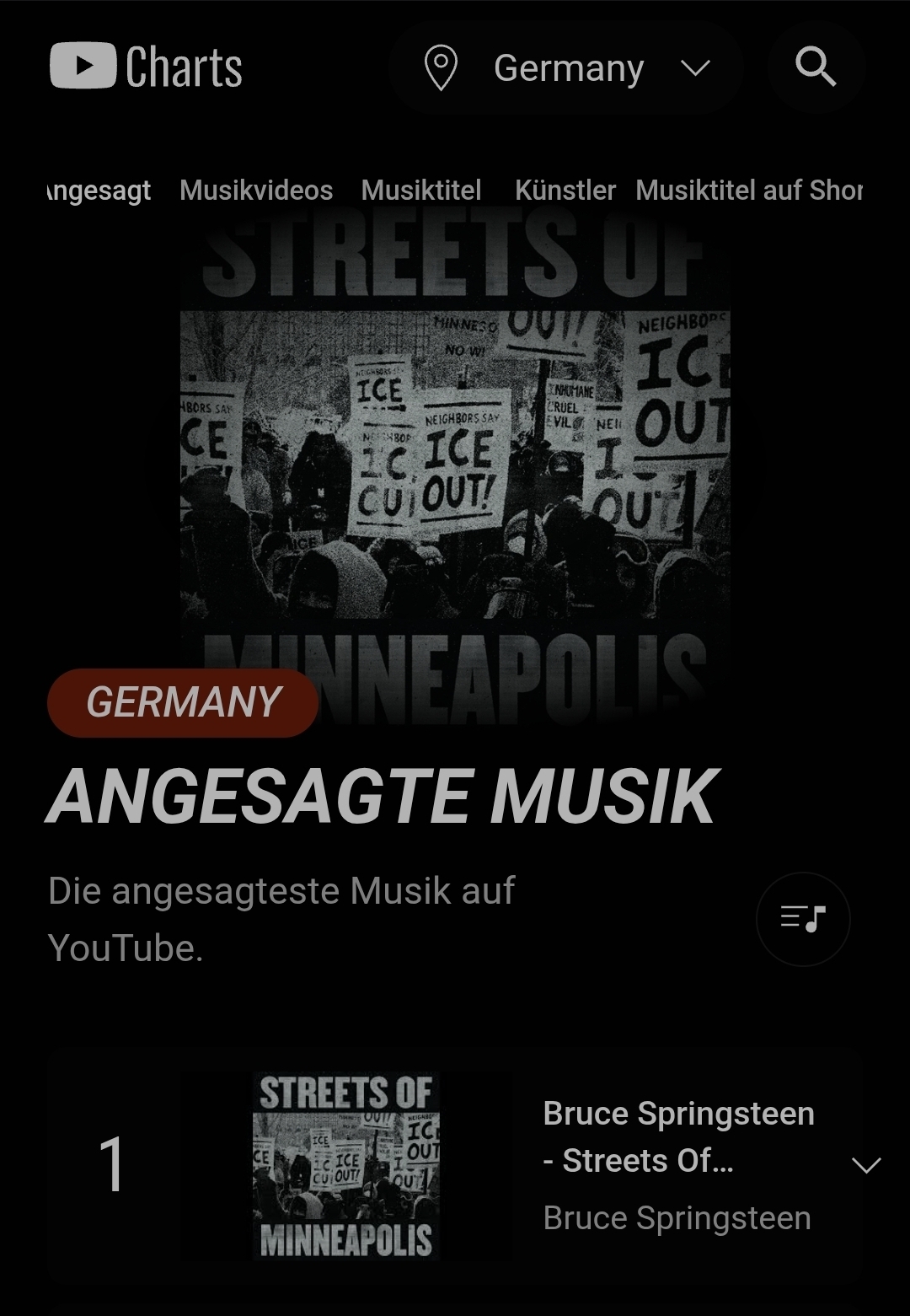
Task: Open the Bruce Springsteen artist link
Action: [677, 1218]
